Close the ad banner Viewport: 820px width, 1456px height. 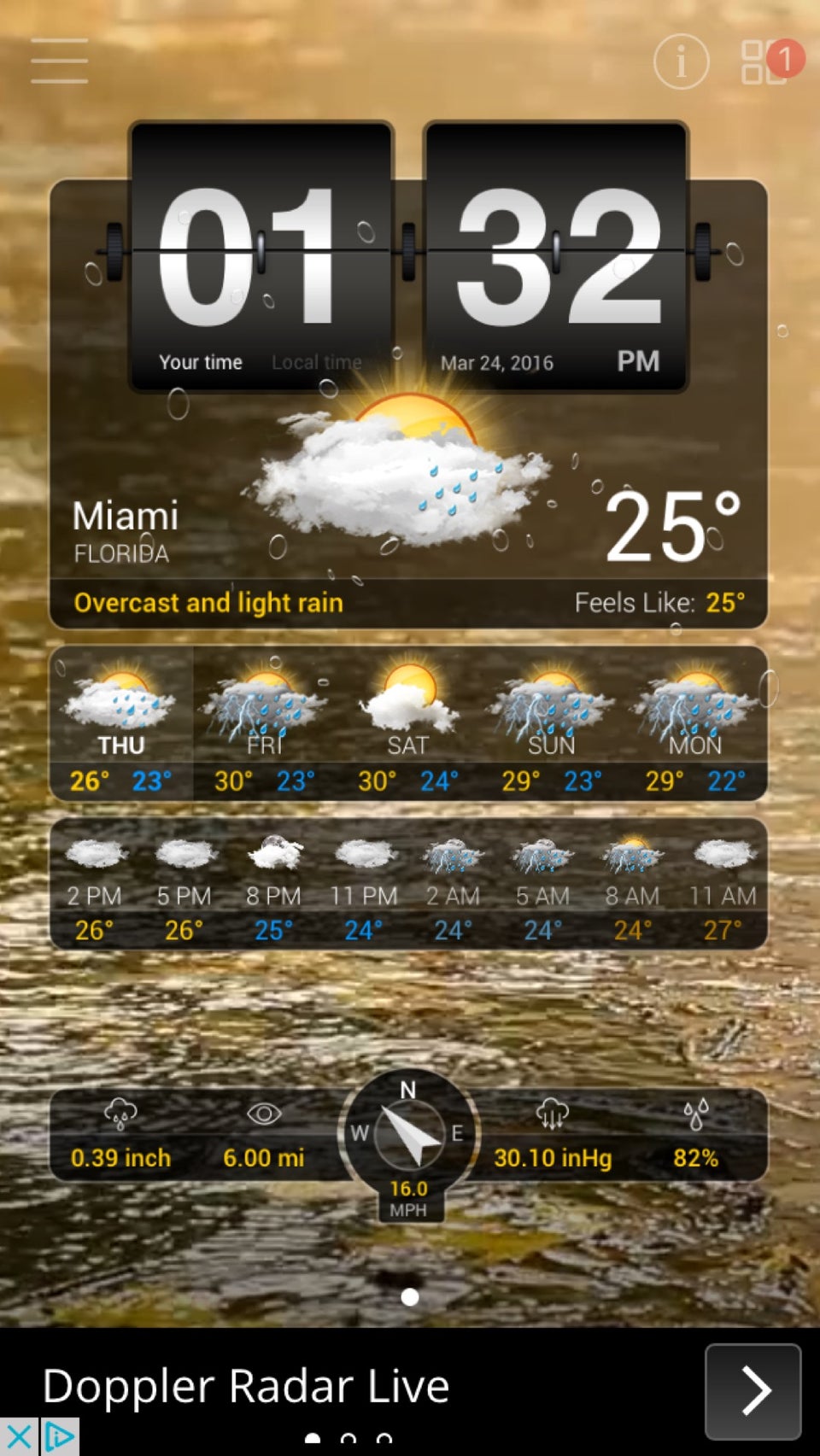[19, 1437]
